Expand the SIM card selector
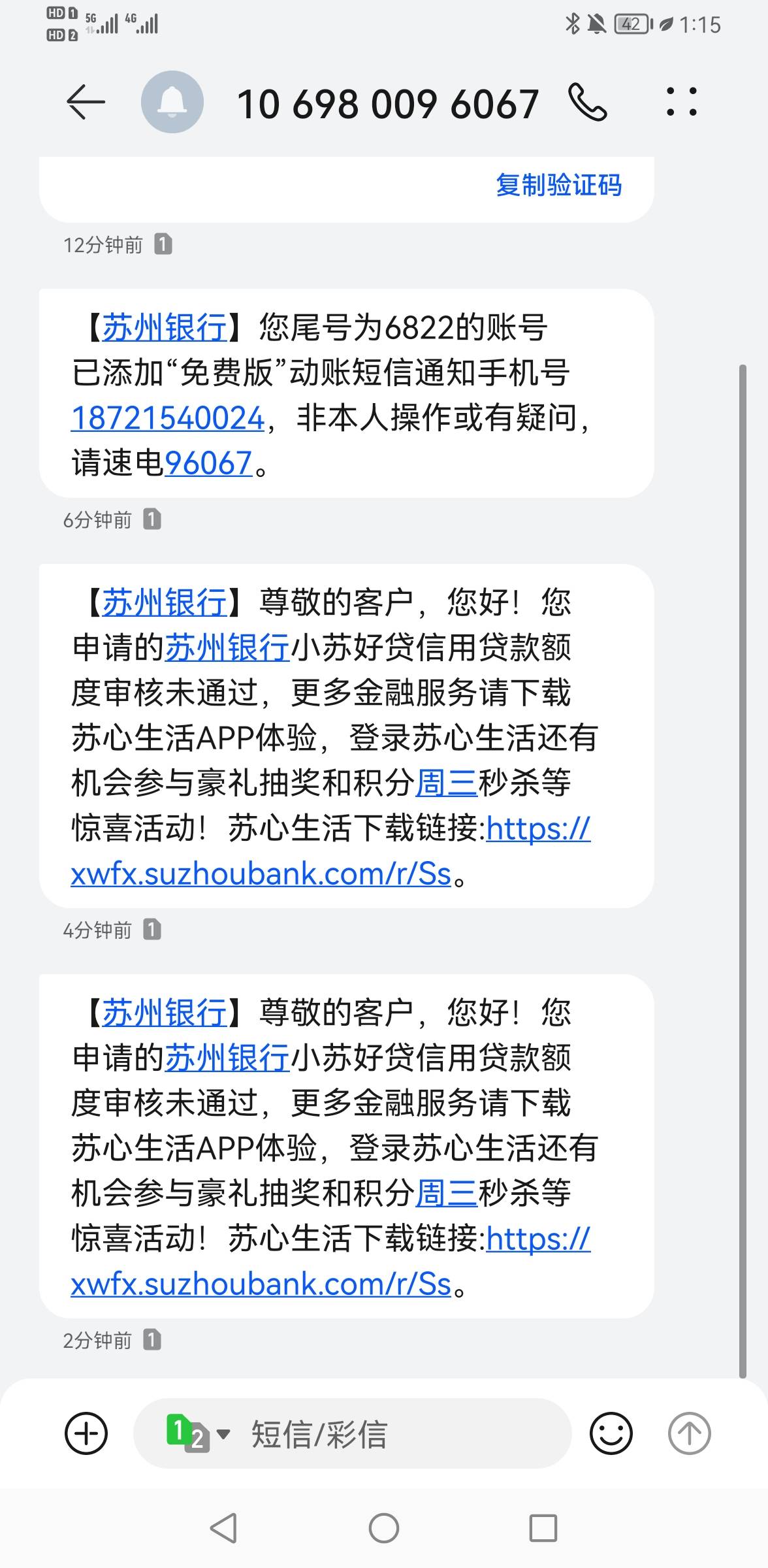The image size is (768, 1568). pyautogui.click(x=199, y=1433)
